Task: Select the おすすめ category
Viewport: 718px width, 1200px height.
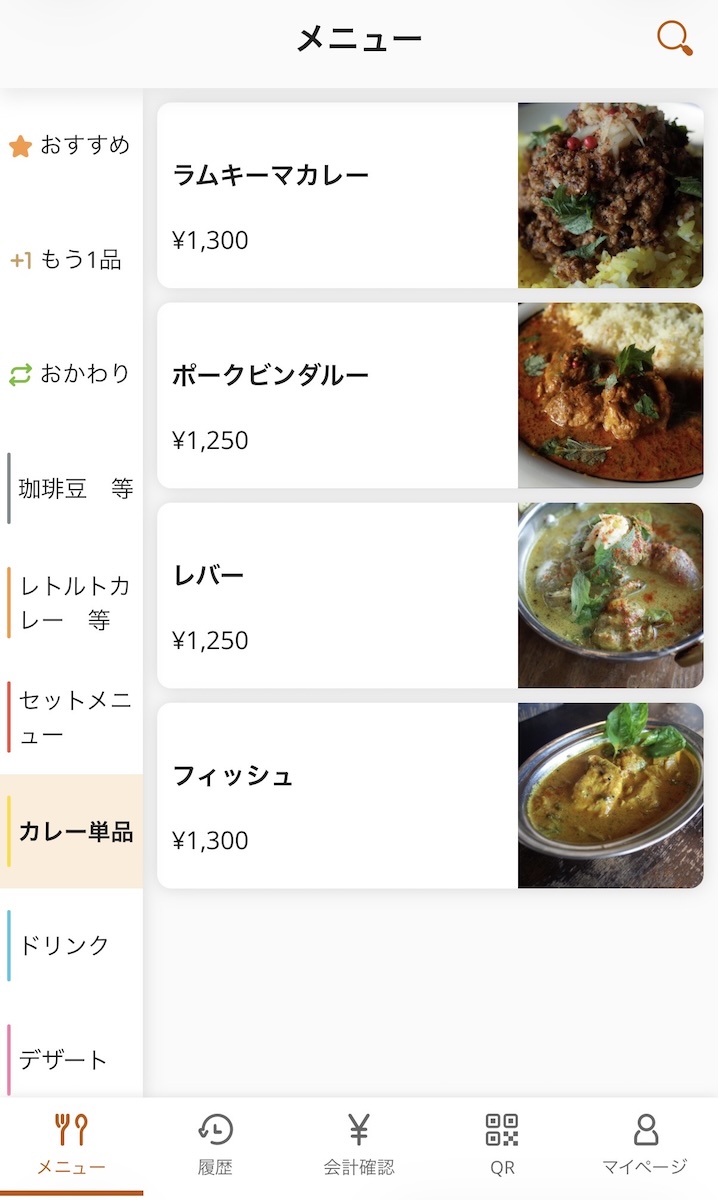Action: click(71, 146)
